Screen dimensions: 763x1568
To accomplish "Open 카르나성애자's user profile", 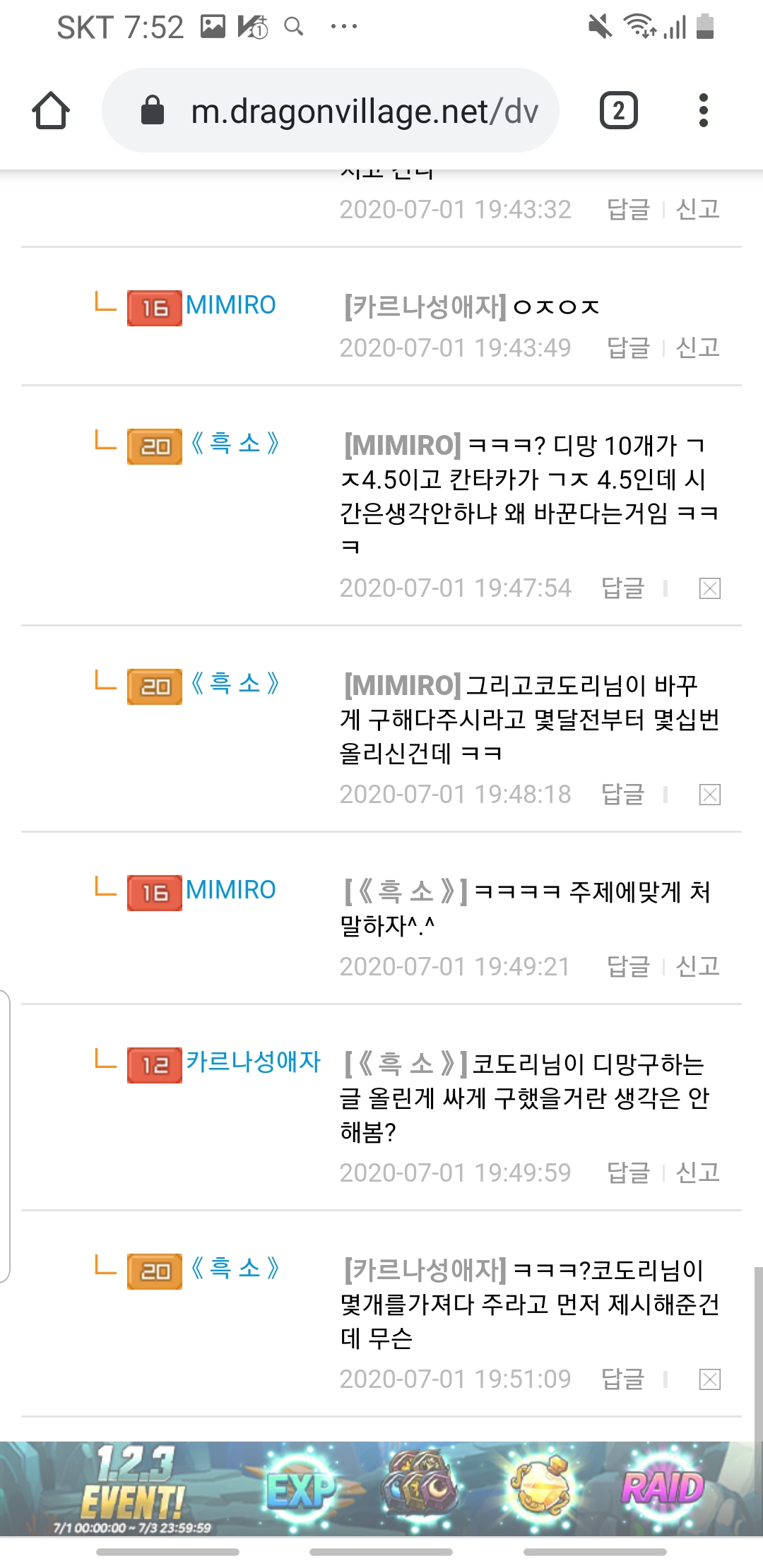I will [253, 1062].
